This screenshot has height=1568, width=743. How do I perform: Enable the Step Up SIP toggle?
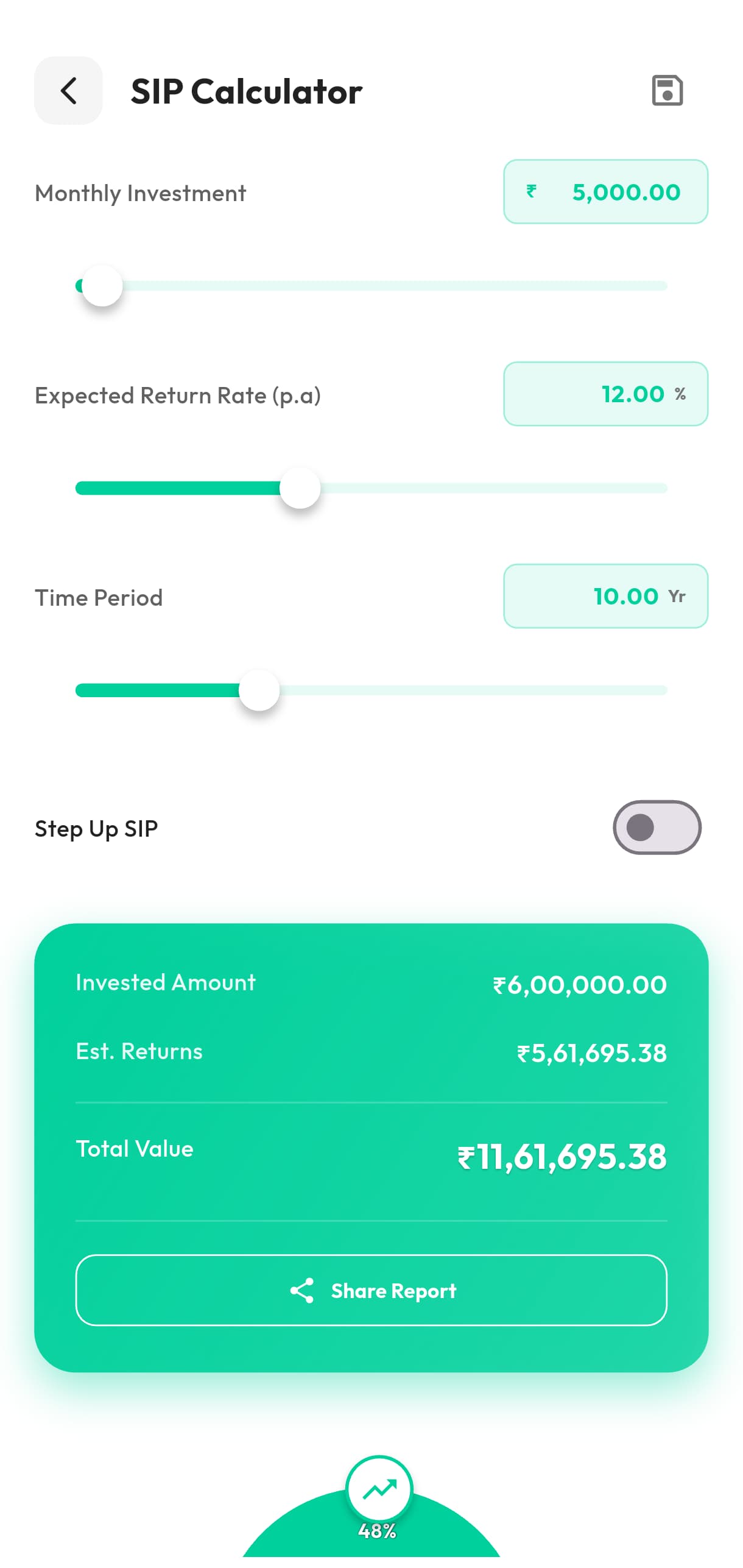click(x=657, y=828)
